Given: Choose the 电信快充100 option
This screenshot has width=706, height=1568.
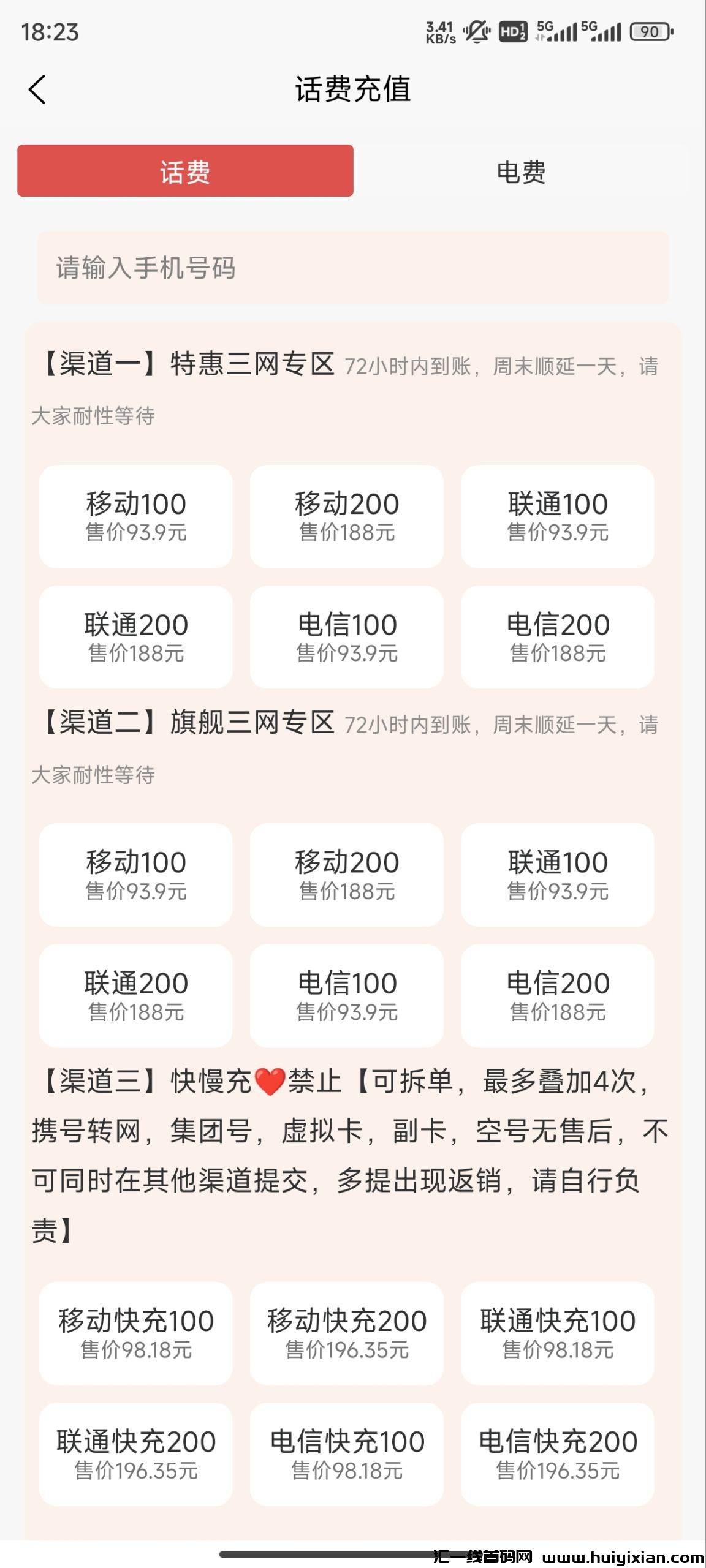Looking at the screenshot, I should (x=347, y=1453).
